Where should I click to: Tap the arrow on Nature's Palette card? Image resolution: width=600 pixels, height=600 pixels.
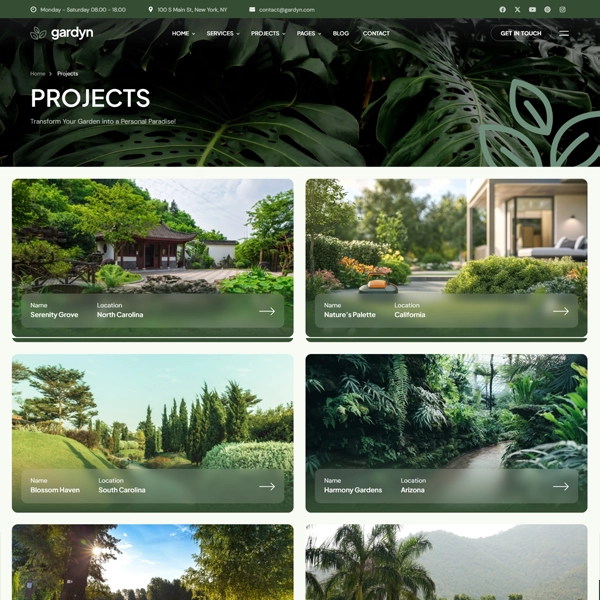(x=561, y=311)
